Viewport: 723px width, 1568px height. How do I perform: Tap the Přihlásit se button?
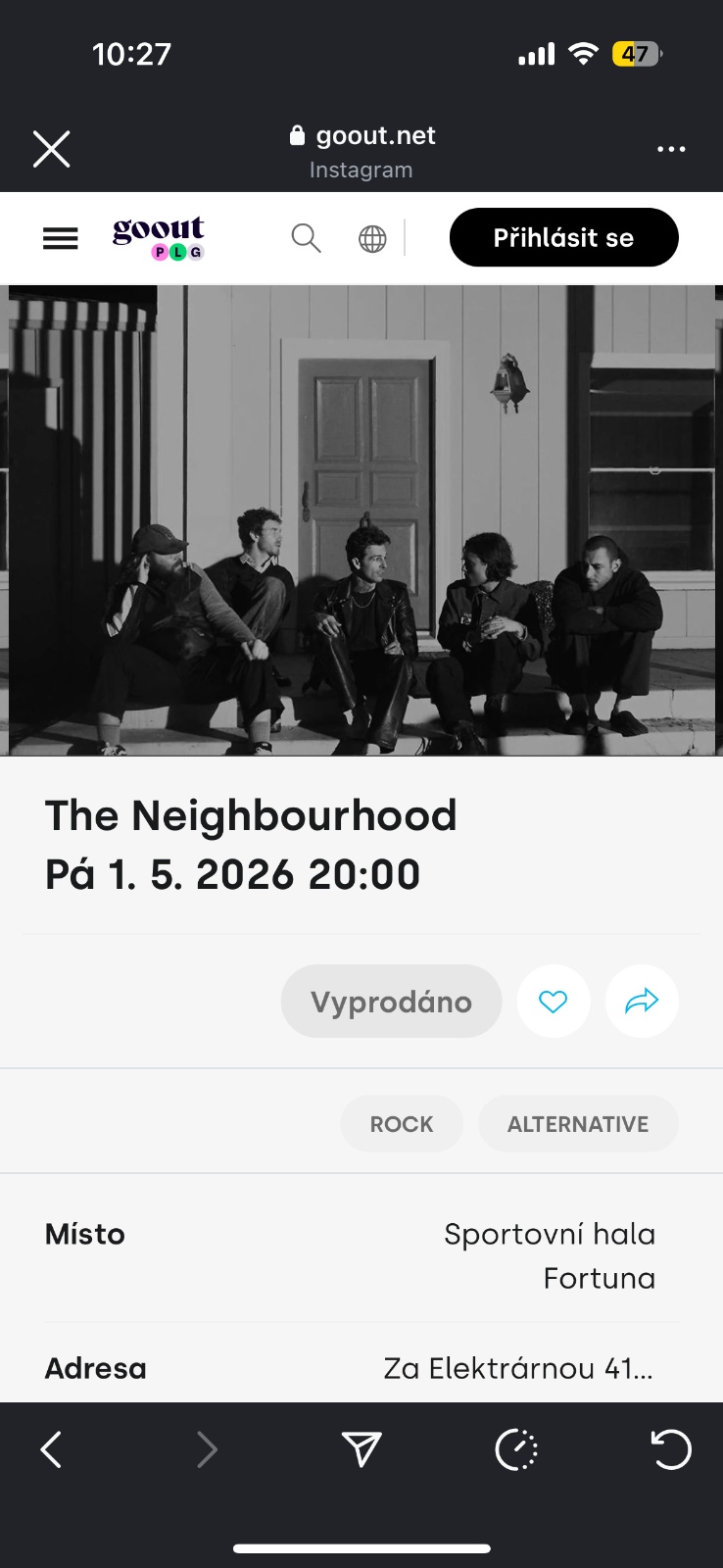[x=563, y=237]
